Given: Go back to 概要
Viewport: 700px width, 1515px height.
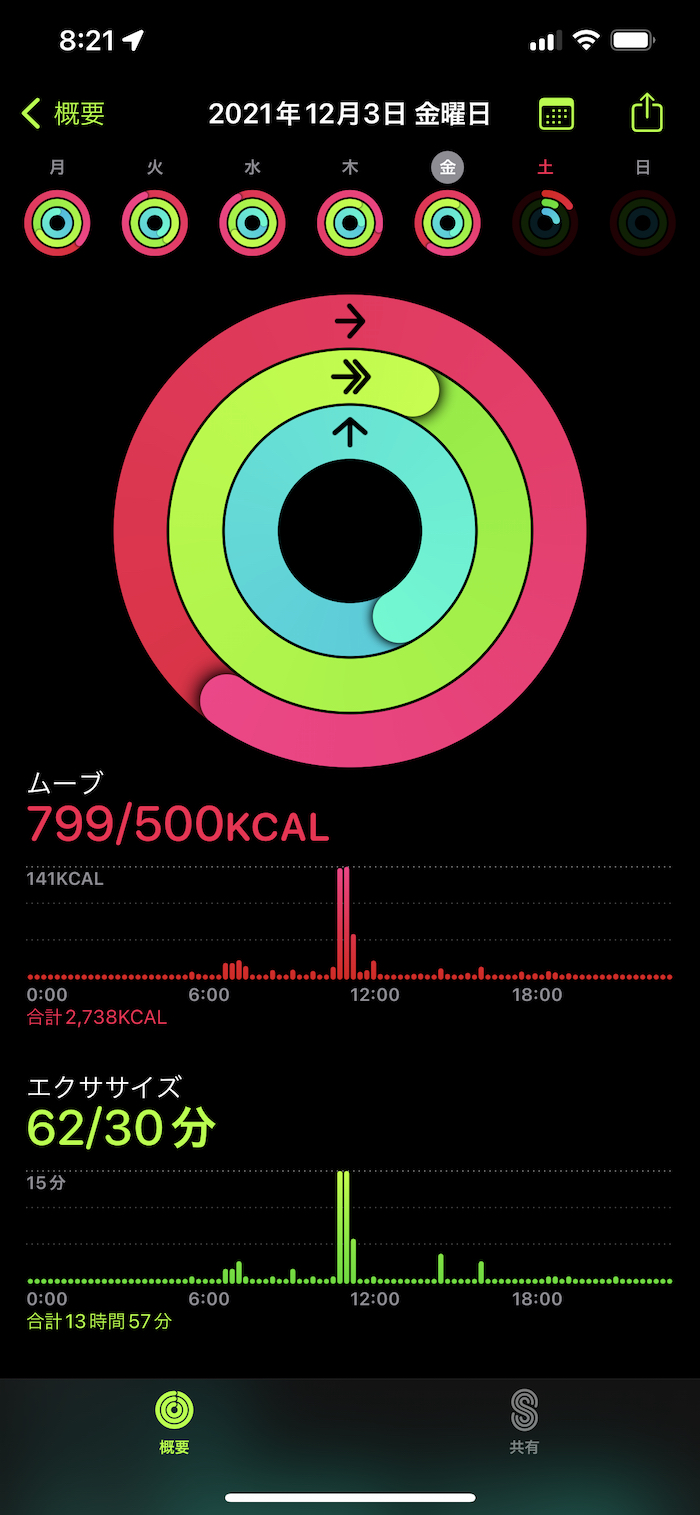Looking at the screenshot, I should click(x=63, y=114).
